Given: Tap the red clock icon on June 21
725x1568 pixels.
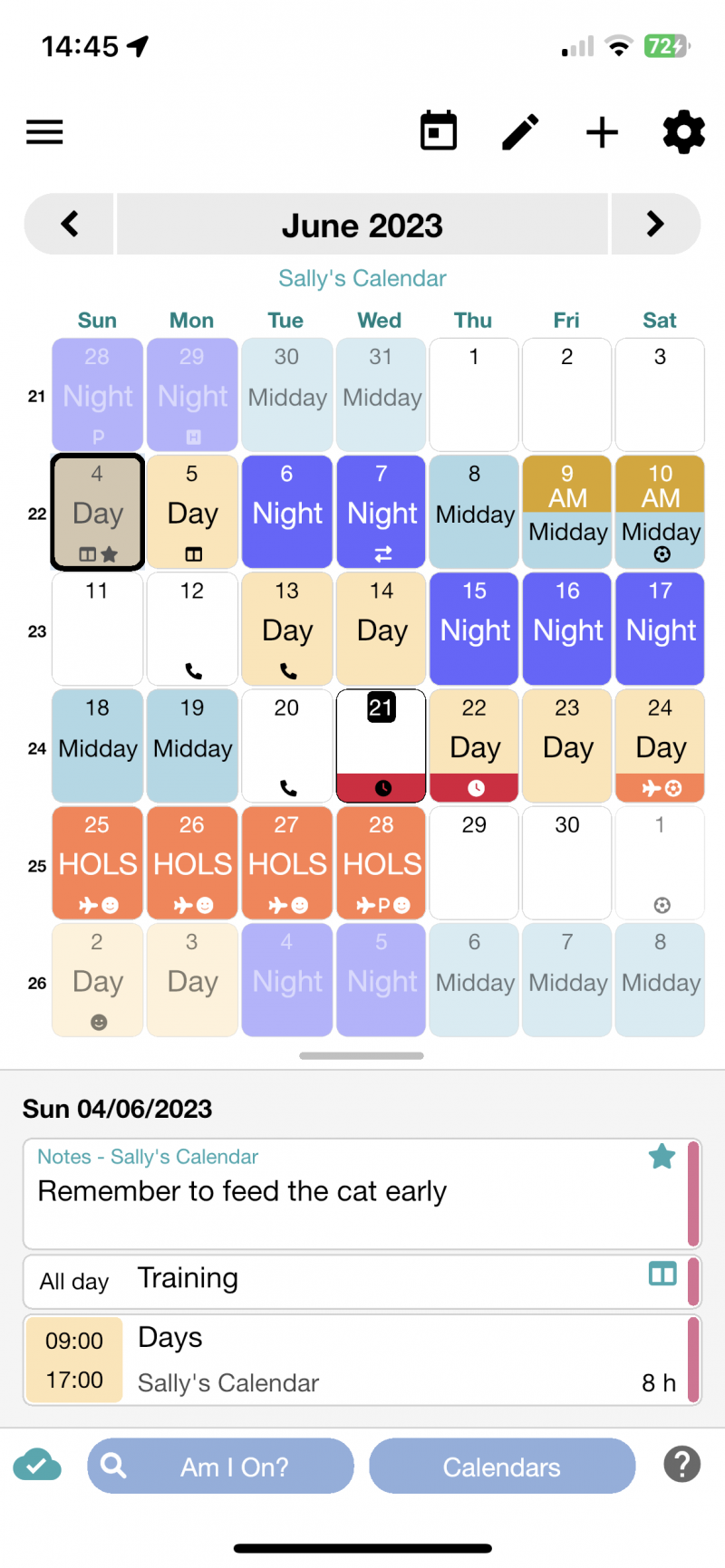Looking at the screenshot, I should coord(381,788).
